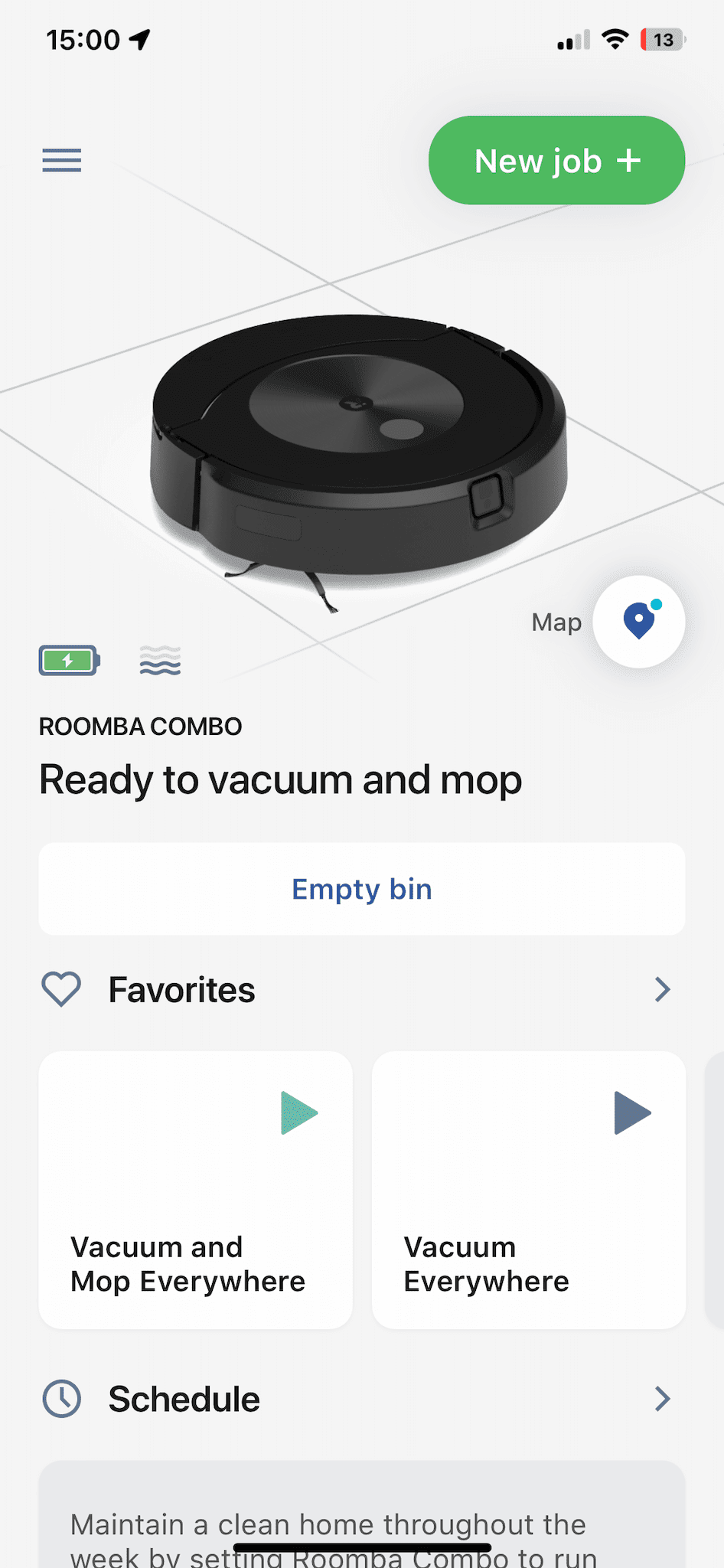The image size is (724, 1568).
Task: Tap the Empty bin button
Action: tap(362, 889)
